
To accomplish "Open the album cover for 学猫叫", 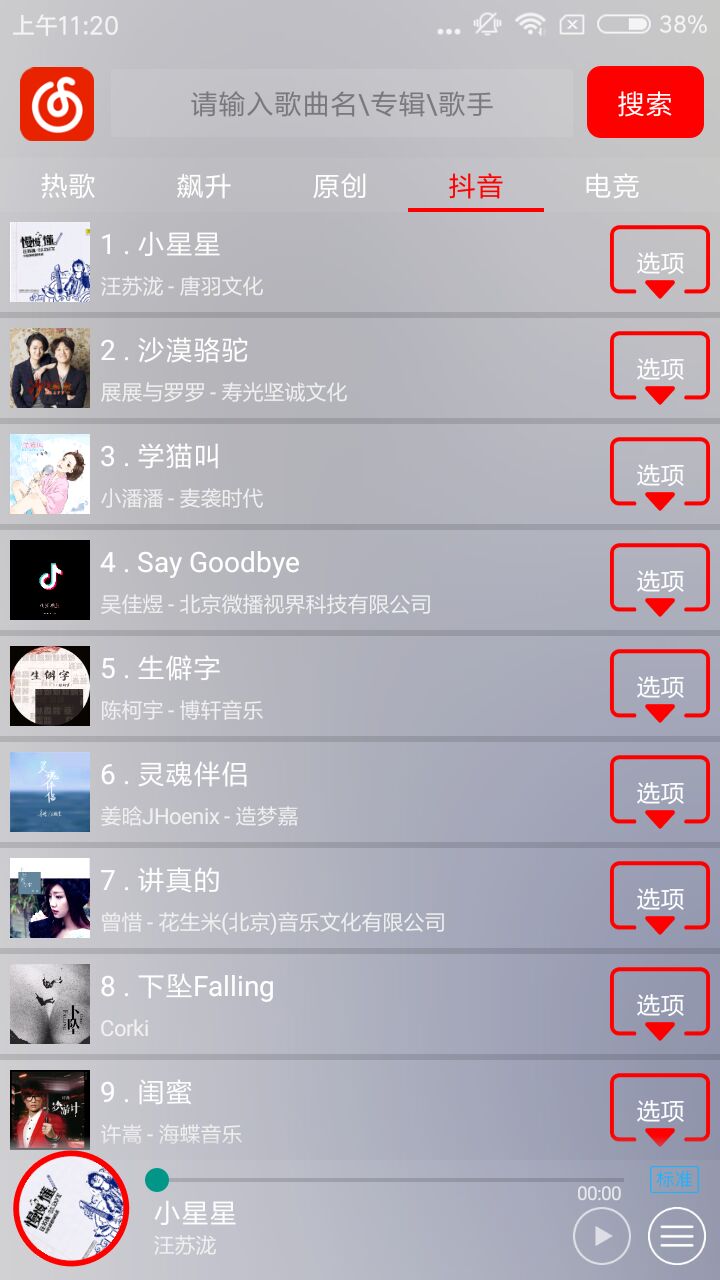I will tap(49, 473).
